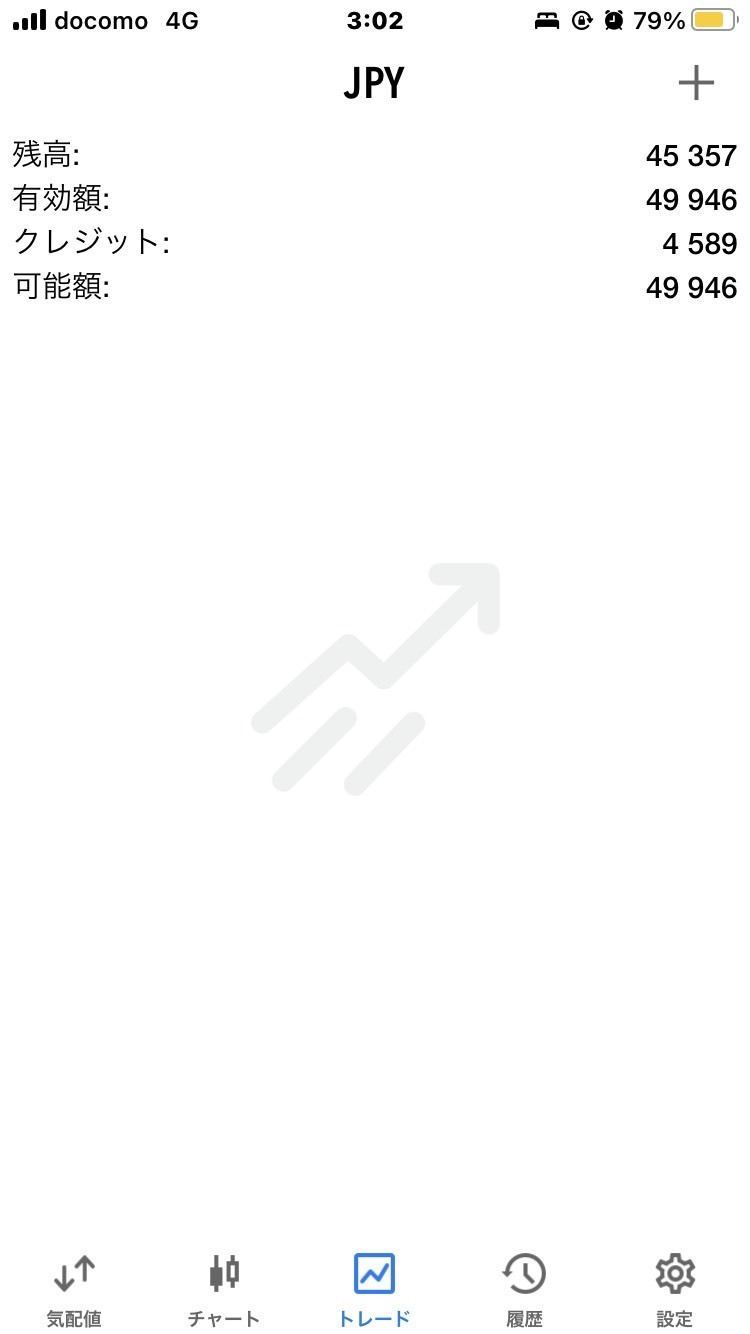Tap the plus icon to add new order
This screenshot has width=750, height=1334.
pyautogui.click(x=696, y=83)
